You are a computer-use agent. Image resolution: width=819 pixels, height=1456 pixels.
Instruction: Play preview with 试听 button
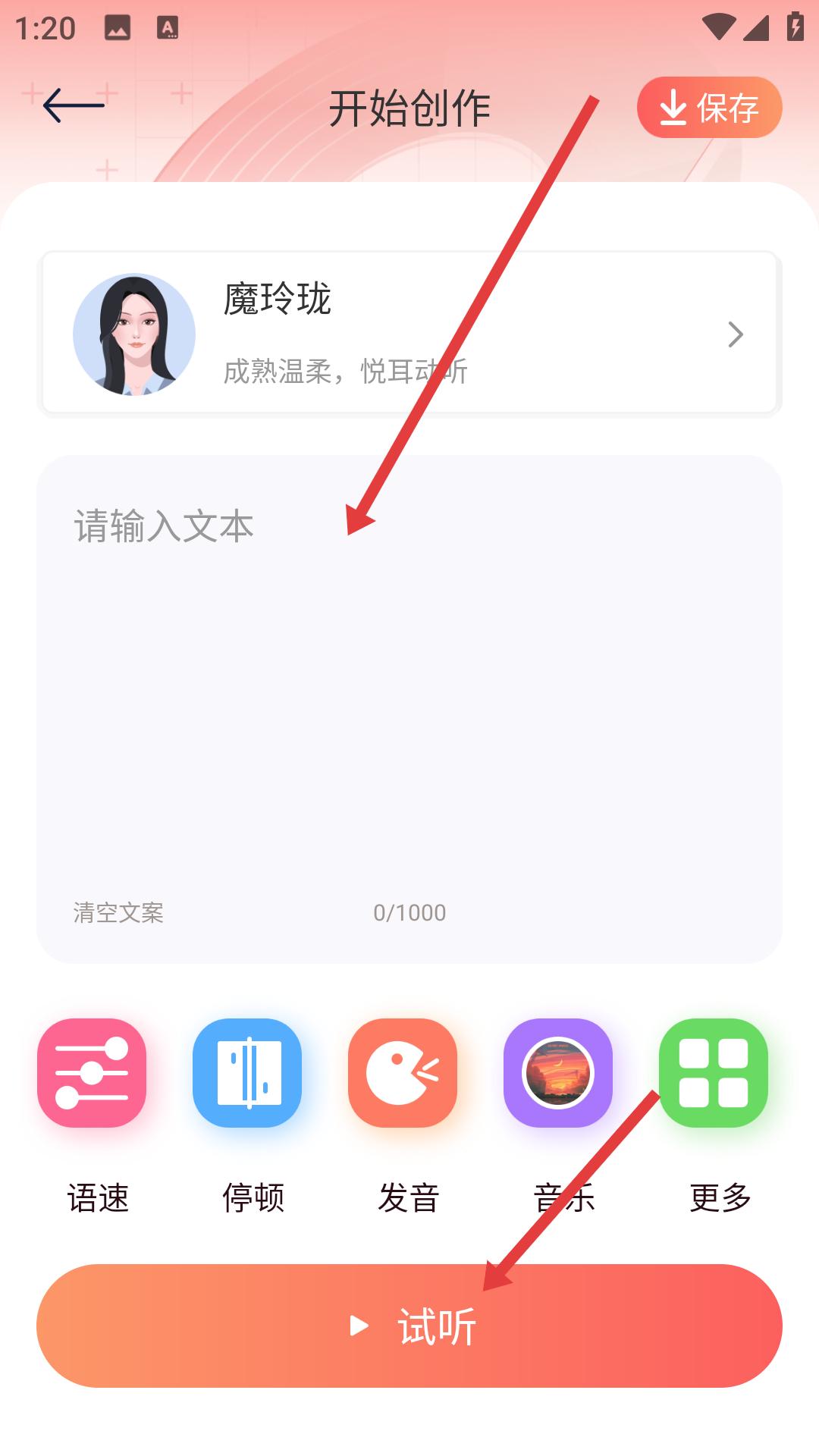[x=409, y=1326]
